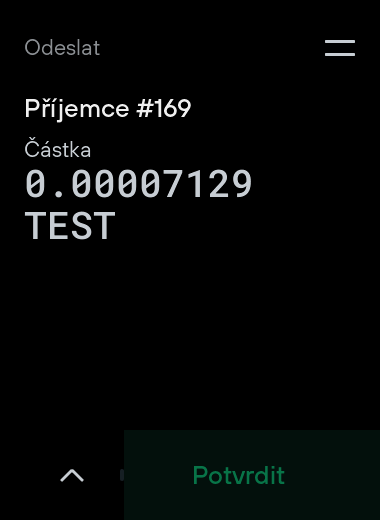Tap the up chevron to go back
This screenshot has width=380, height=520.
pyautogui.click(x=72, y=475)
